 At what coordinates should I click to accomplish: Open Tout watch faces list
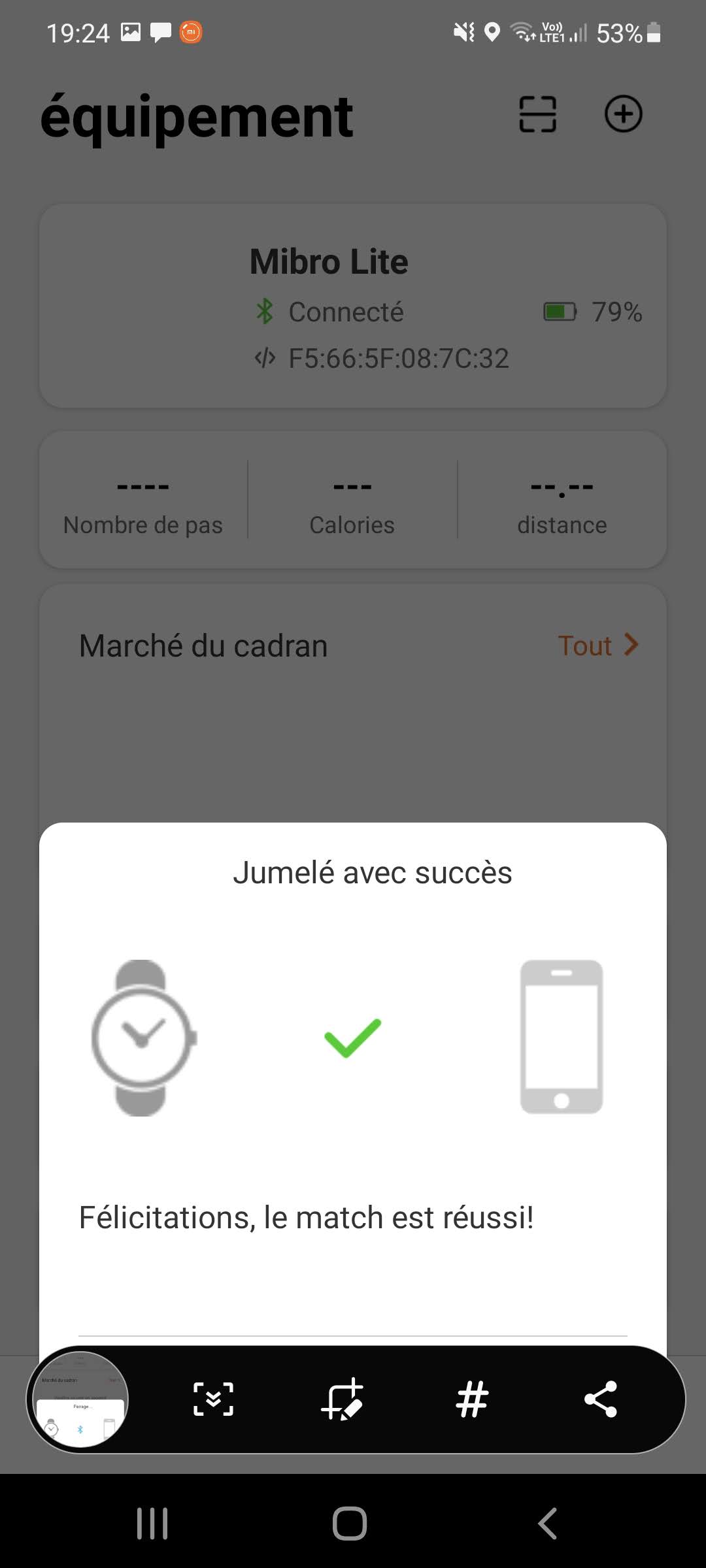click(597, 645)
